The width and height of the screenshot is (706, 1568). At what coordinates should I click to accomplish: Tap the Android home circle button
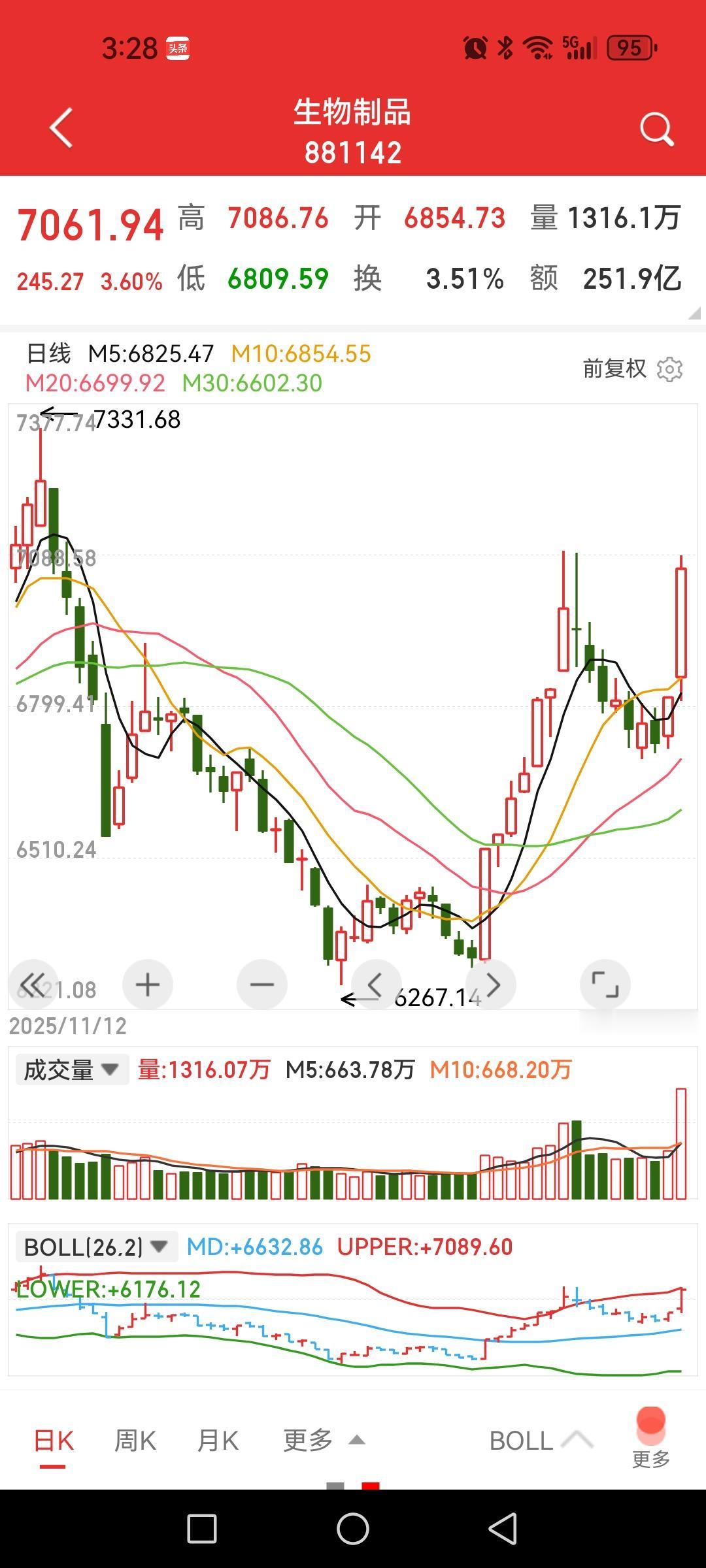pyautogui.click(x=353, y=1529)
